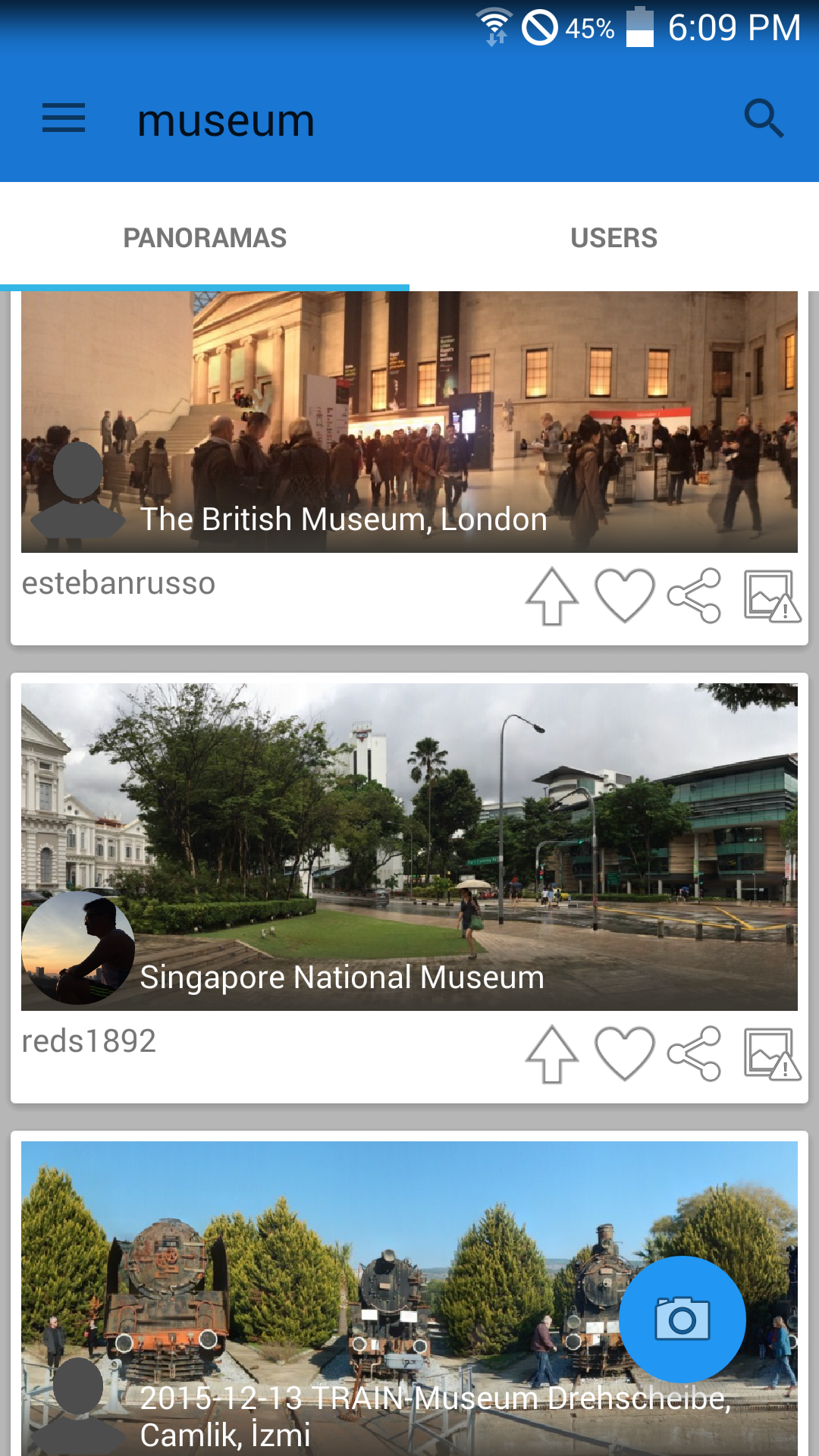
Task: Like The British Museum panorama
Action: coord(624,597)
